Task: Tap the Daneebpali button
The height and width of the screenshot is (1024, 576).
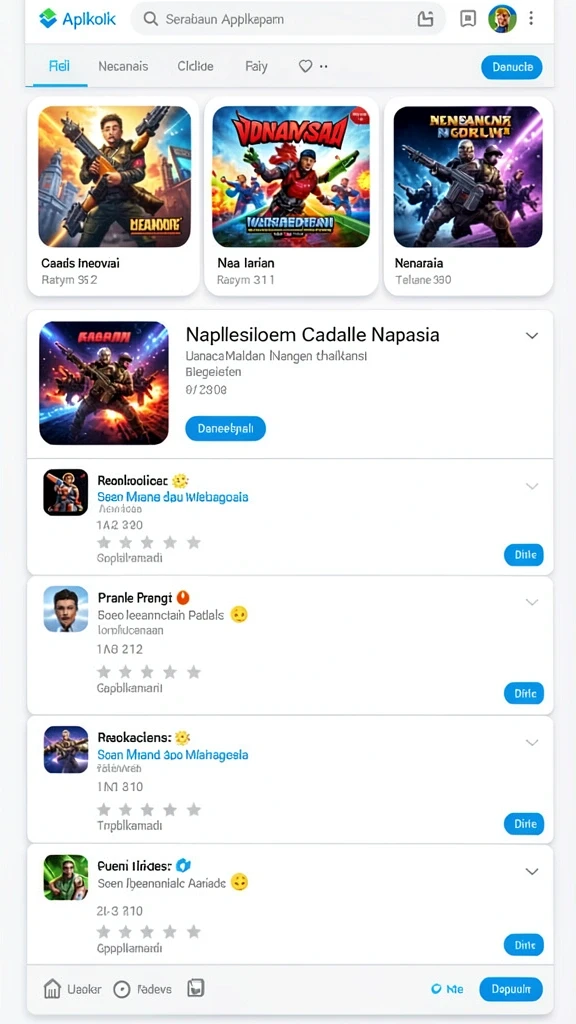Action: 225,428
